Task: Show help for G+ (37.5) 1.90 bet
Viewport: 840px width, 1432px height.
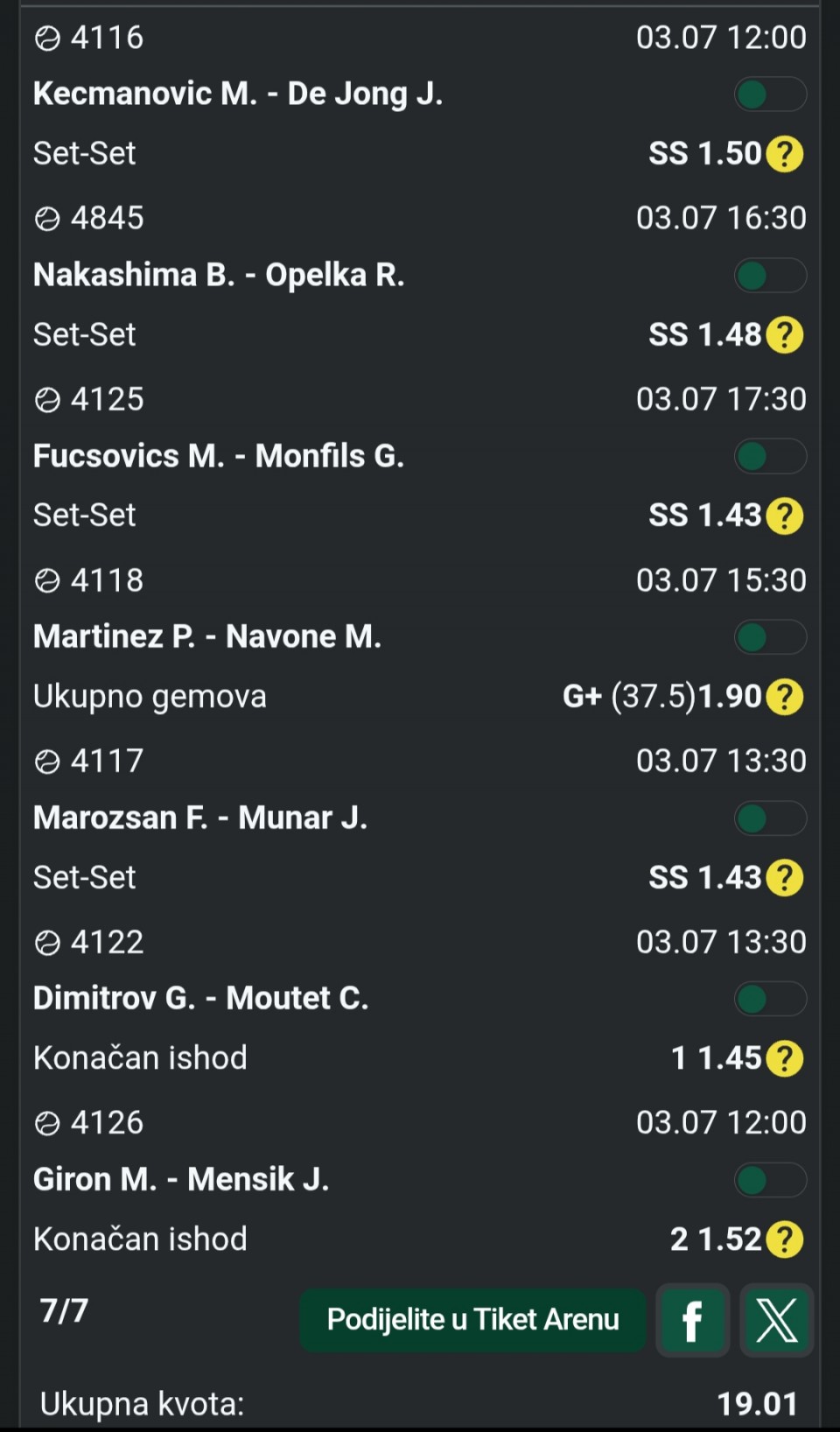Action: tap(785, 697)
